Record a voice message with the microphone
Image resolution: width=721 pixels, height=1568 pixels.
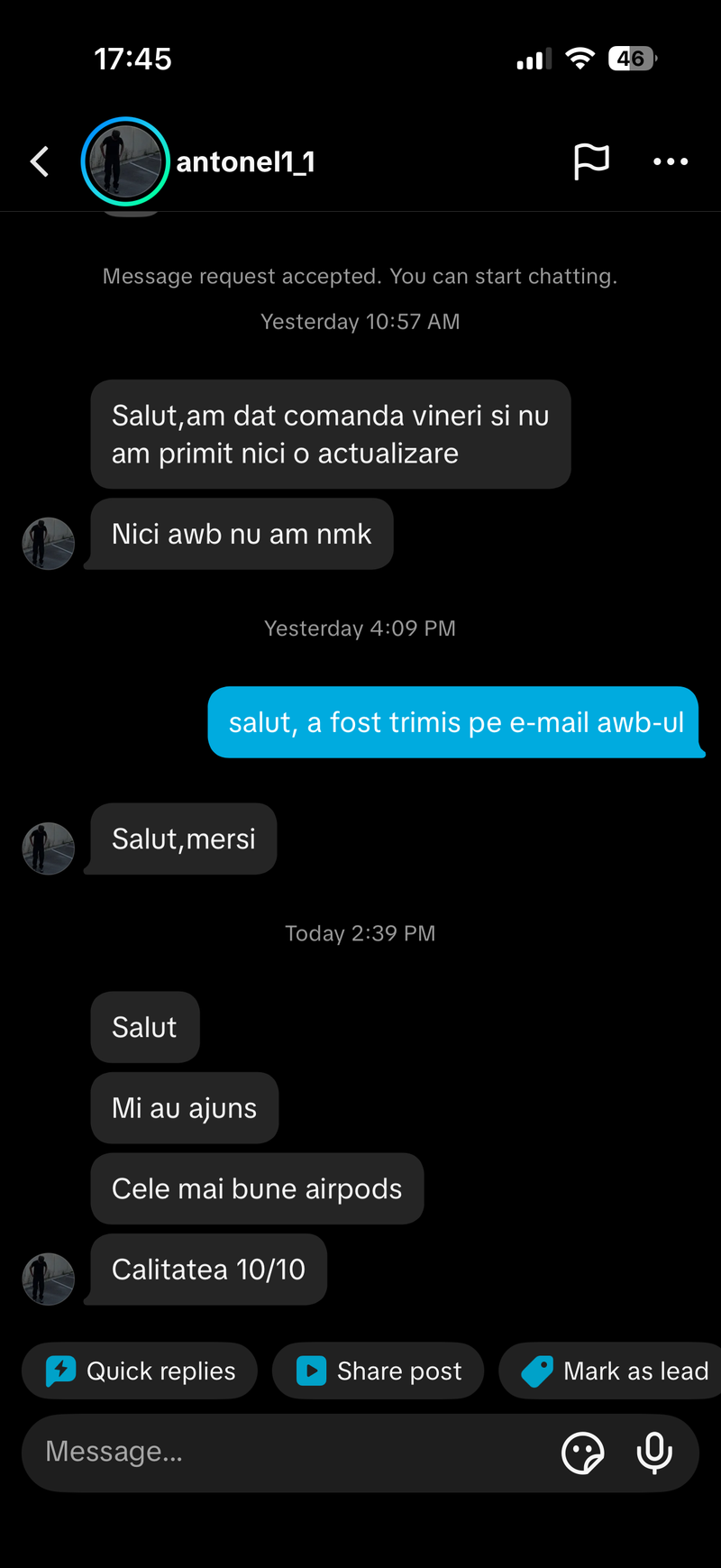654,1453
